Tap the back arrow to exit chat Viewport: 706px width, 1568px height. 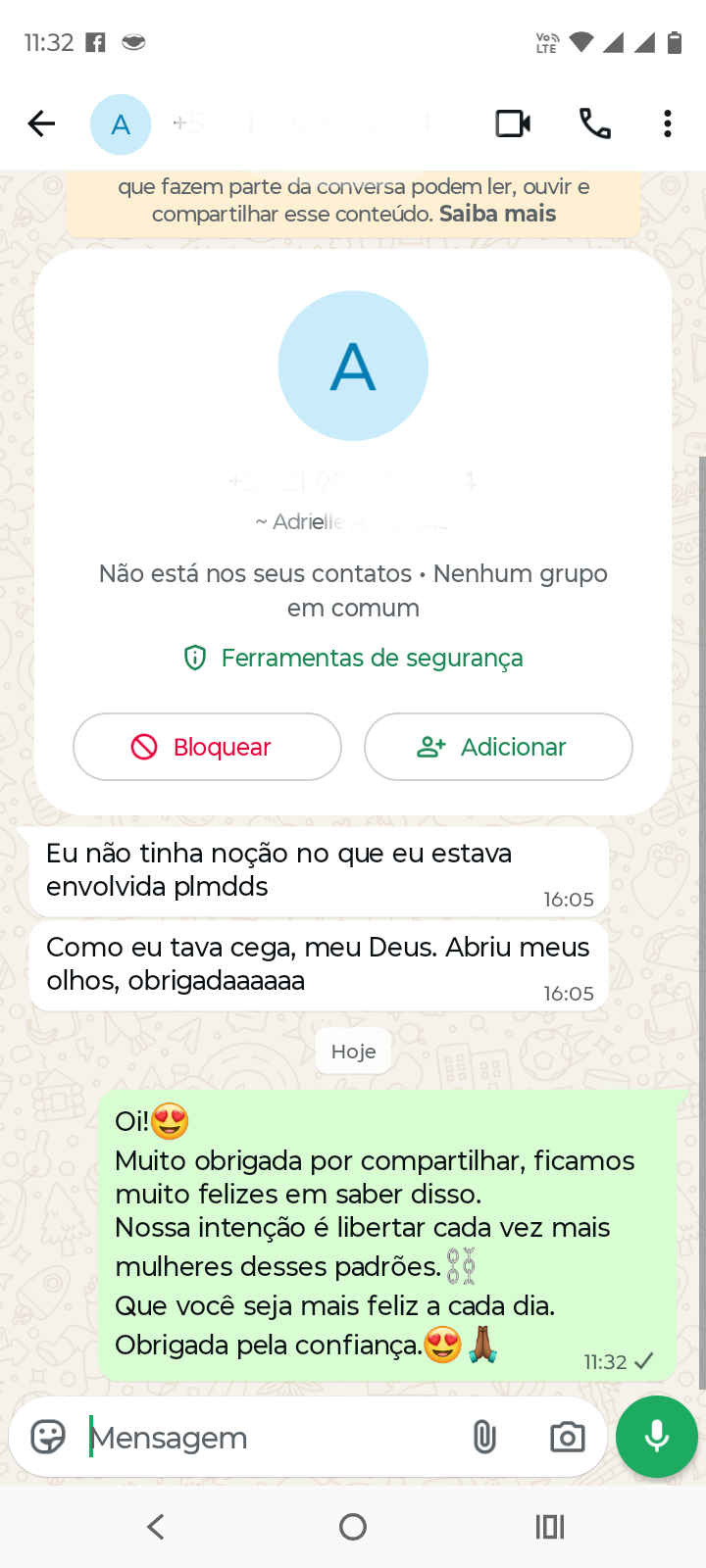point(40,123)
